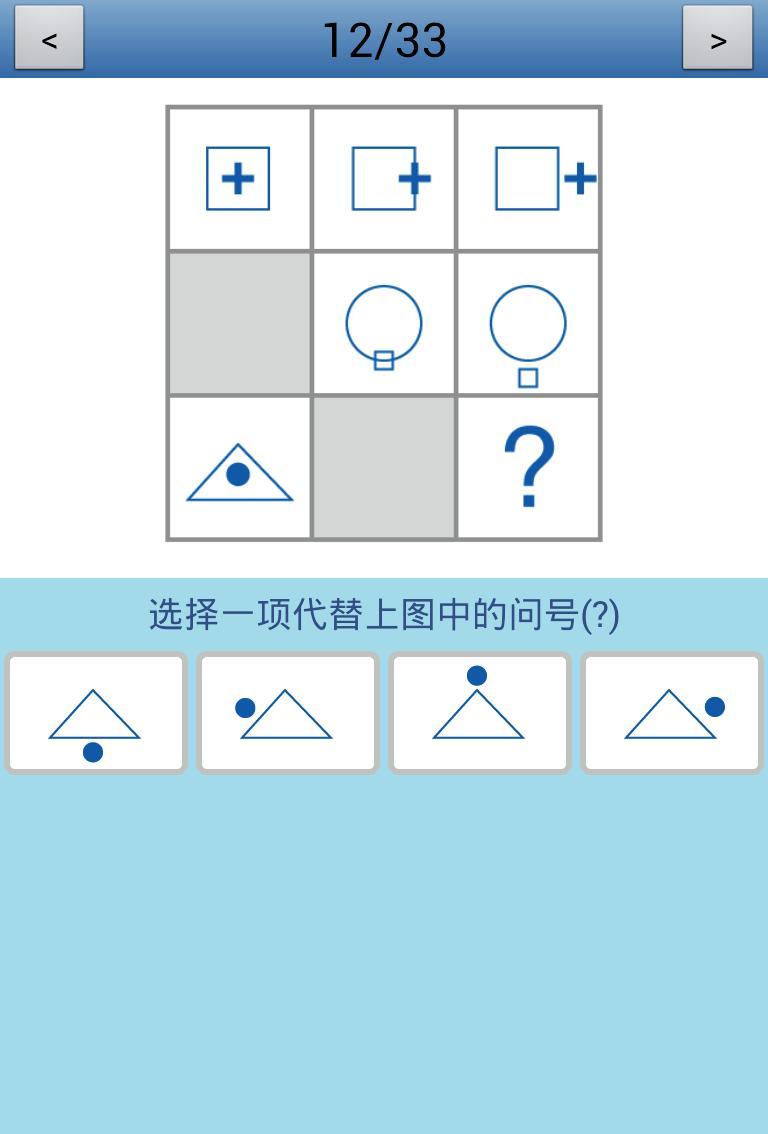The width and height of the screenshot is (768, 1134).
Task: Select the answer with dot below the triangle
Action: (x=95, y=712)
